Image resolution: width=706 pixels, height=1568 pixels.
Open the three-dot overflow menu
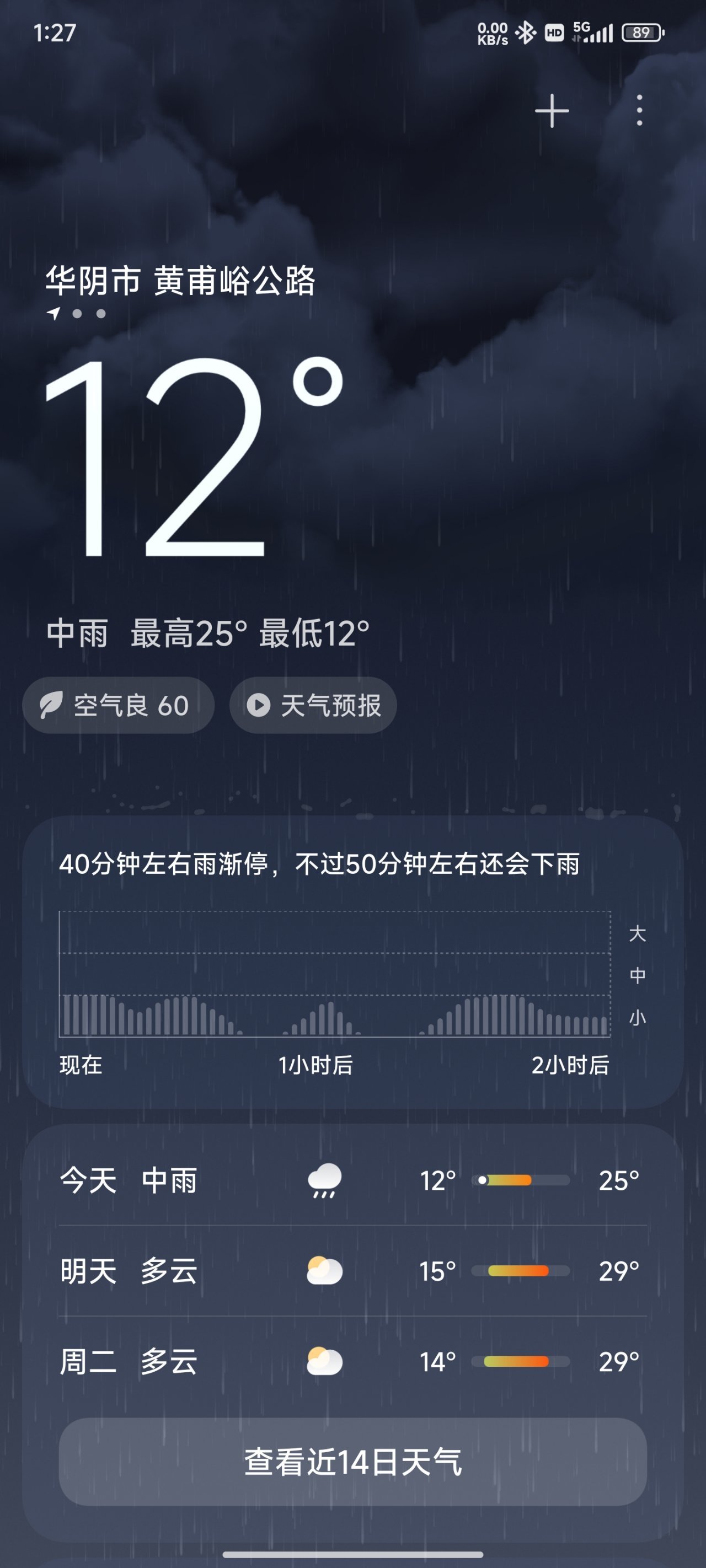(638, 111)
